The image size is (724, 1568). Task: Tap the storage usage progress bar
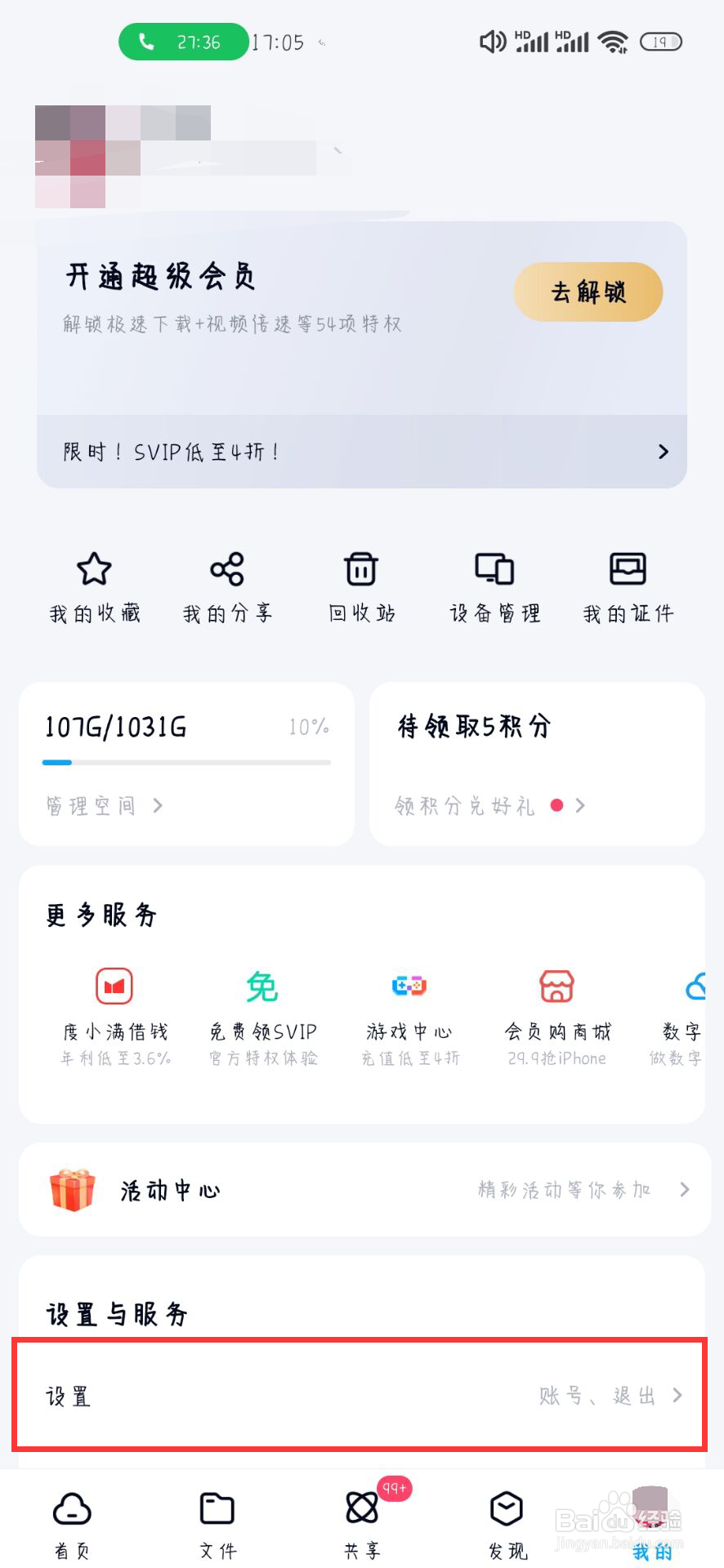point(185,762)
